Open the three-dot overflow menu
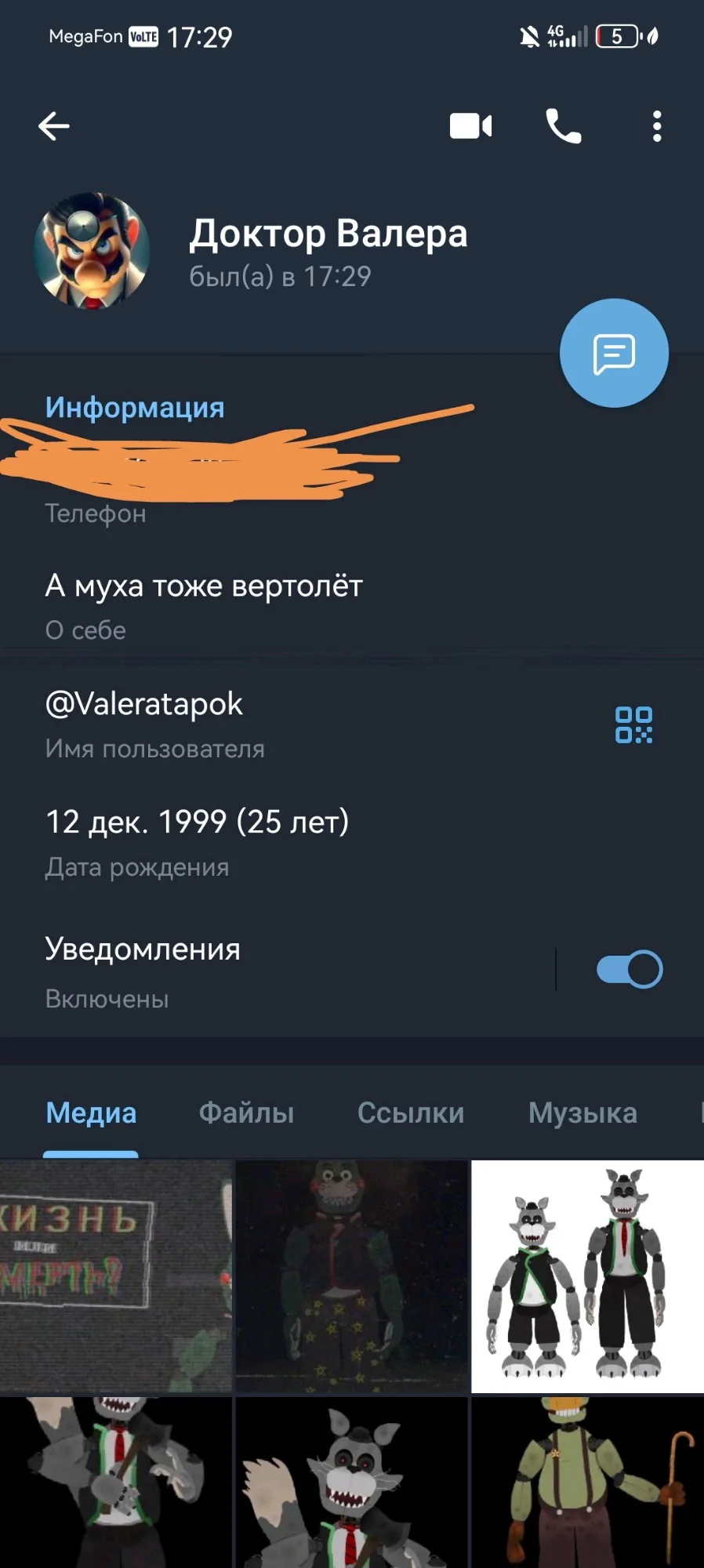 coord(657,125)
